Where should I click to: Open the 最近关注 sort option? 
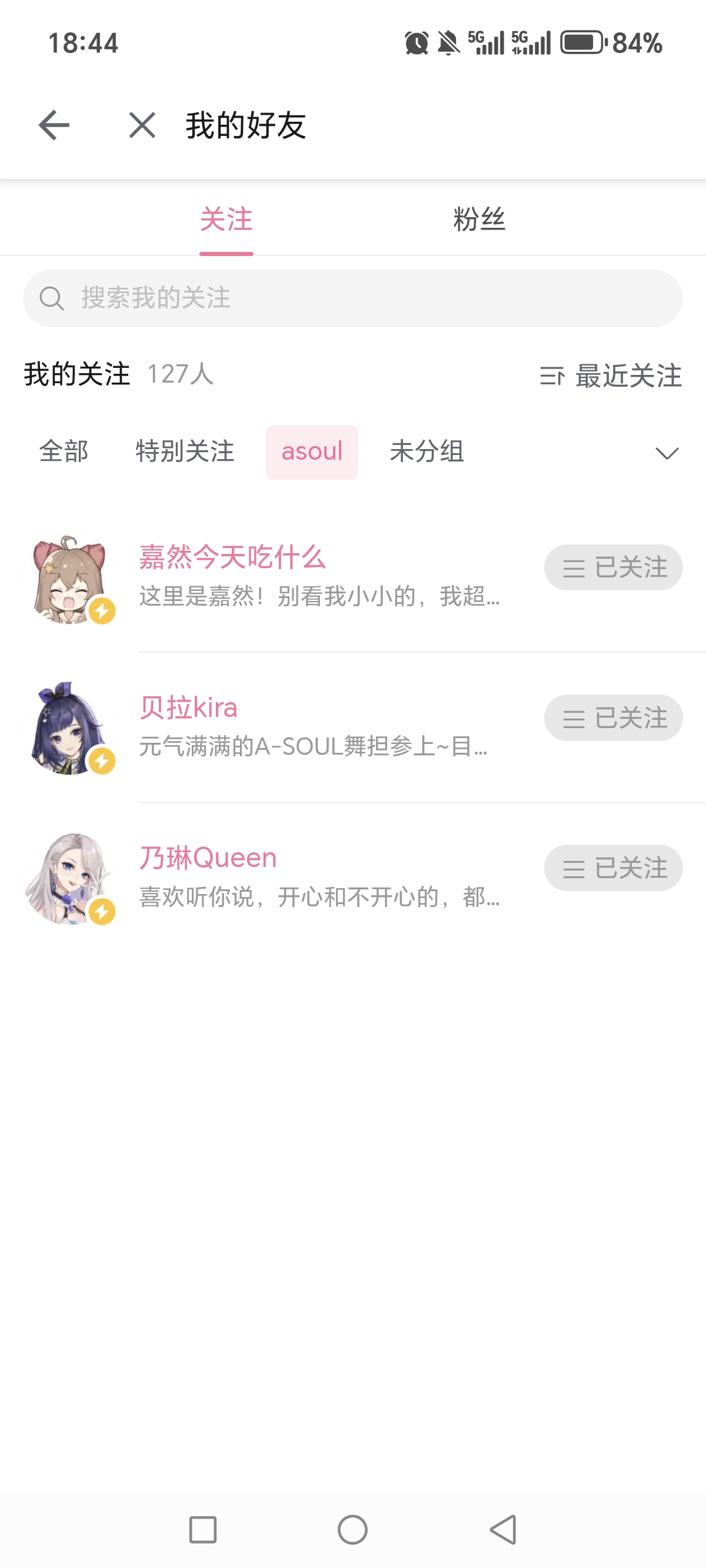611,376
